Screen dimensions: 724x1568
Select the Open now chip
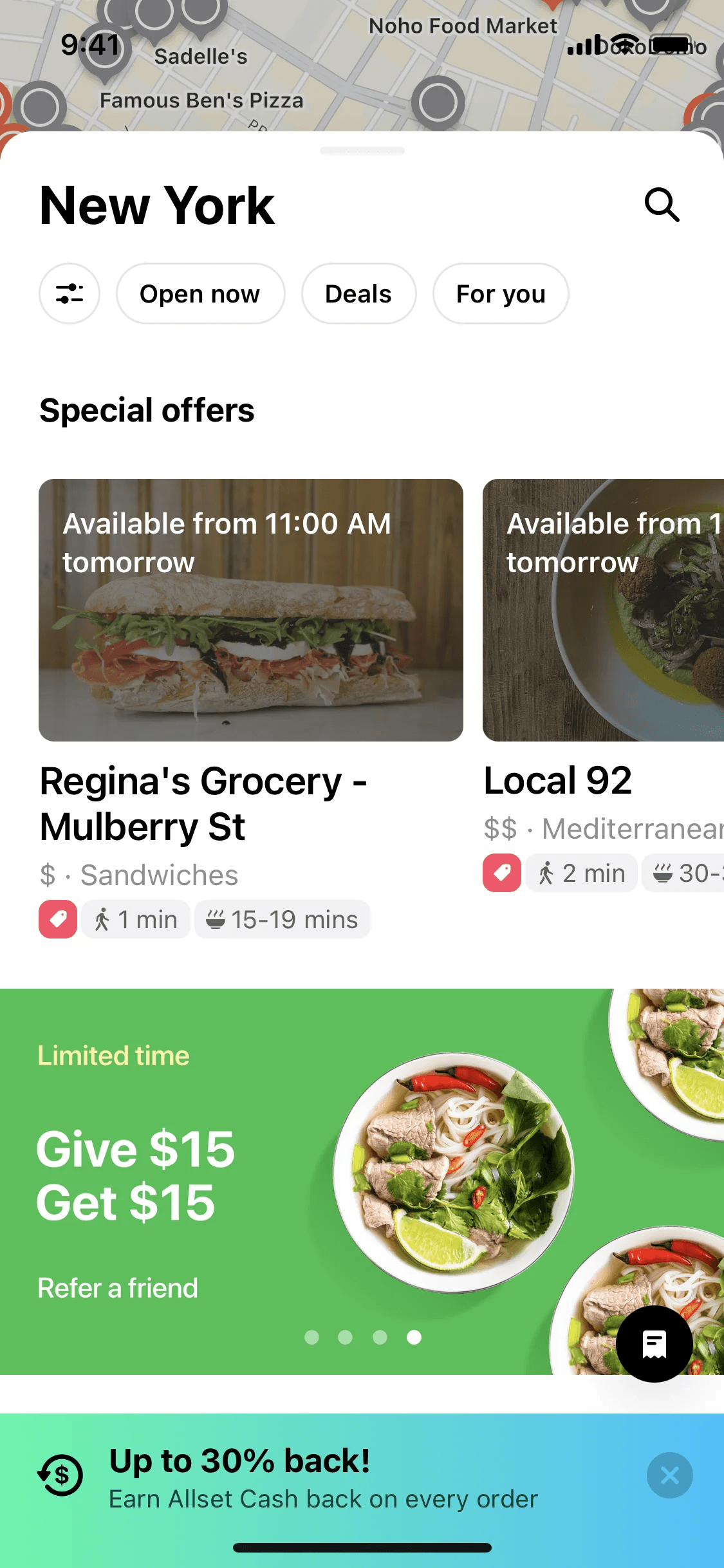(x=200, y=294)
